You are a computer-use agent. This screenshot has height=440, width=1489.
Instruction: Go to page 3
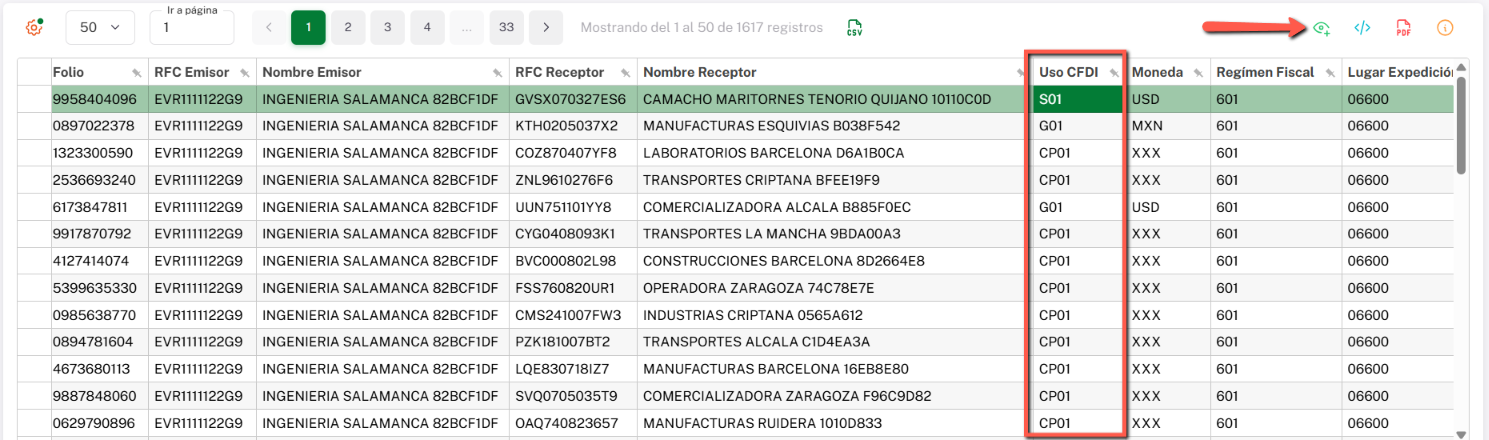tap(387, 28)
